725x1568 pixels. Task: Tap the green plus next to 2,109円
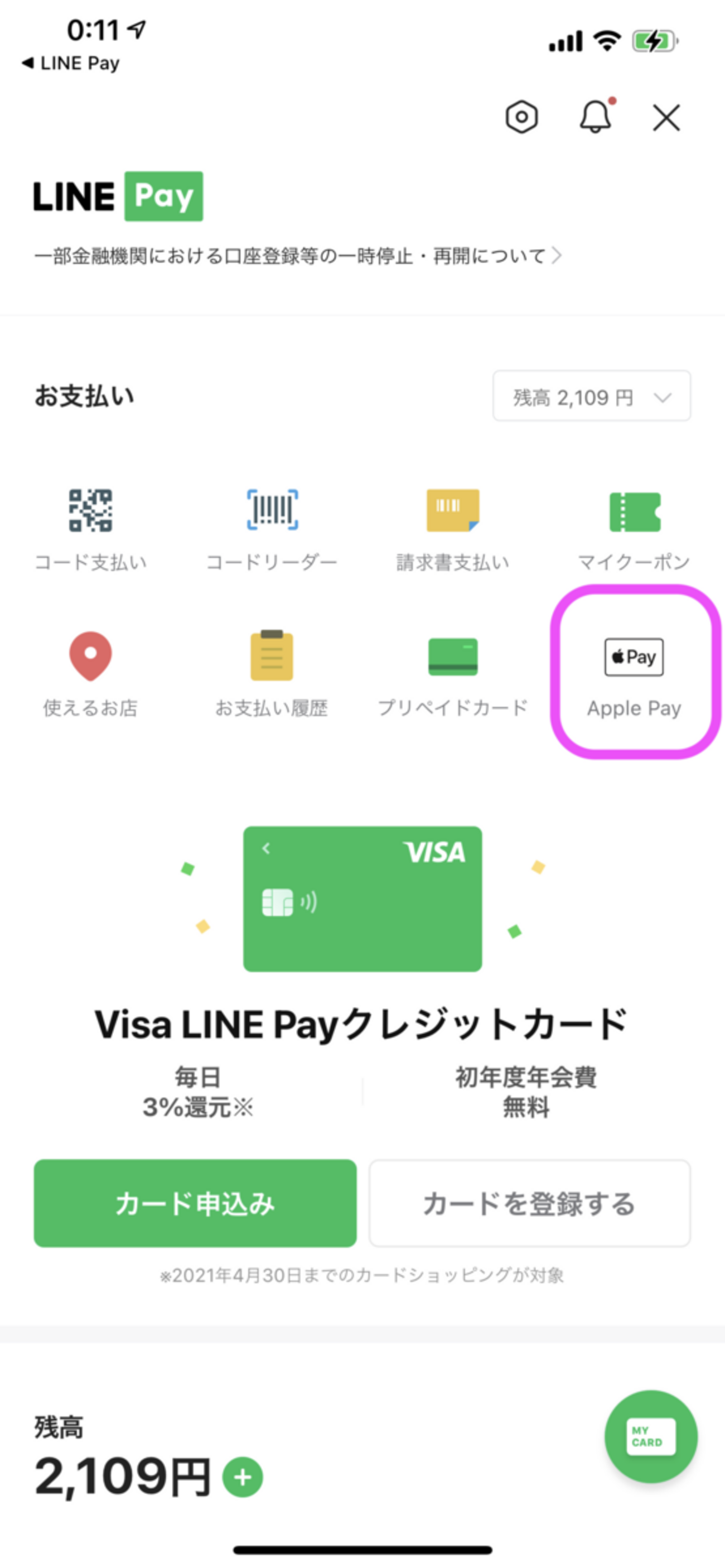pyautogui.click(x=242, y=1477)
